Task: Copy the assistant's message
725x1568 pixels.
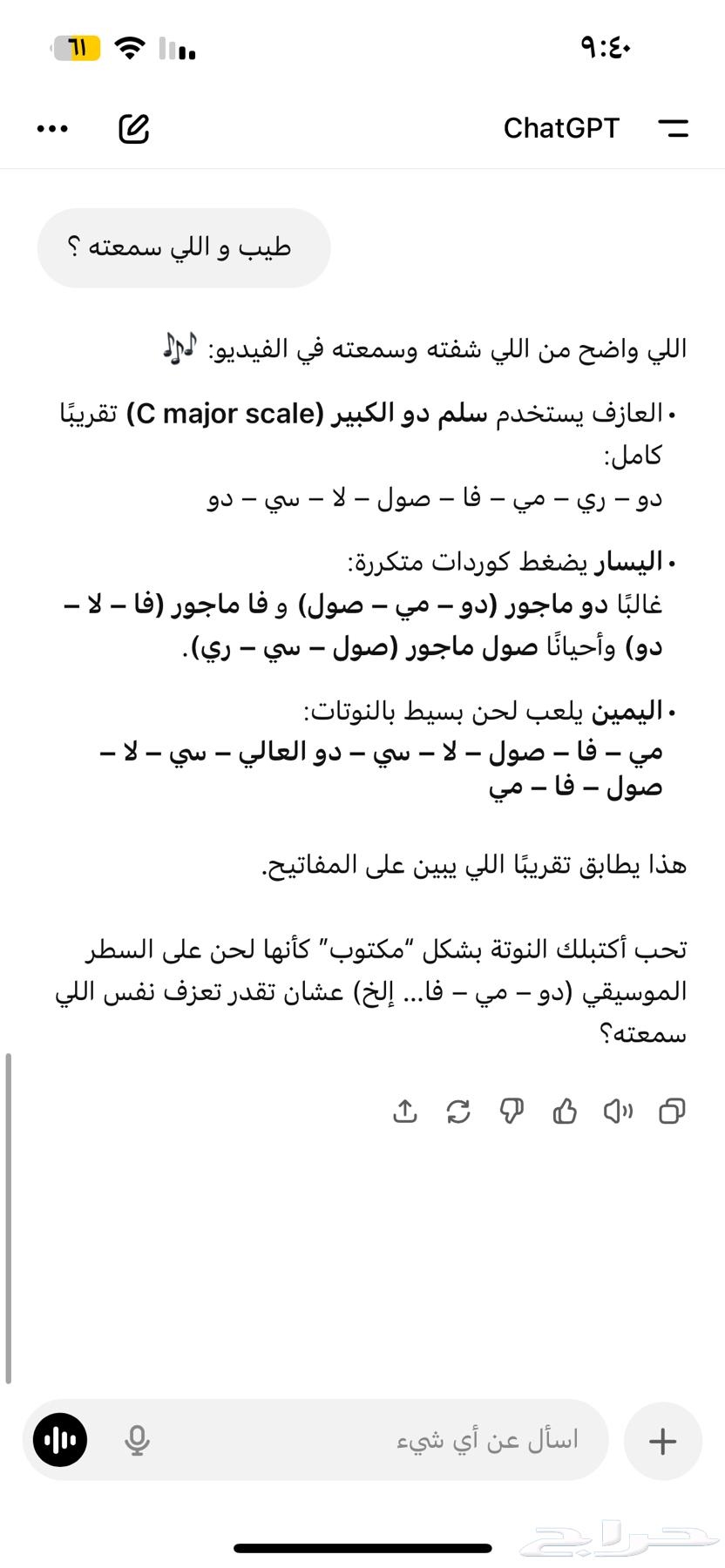Action: (x=672, y=1112)
